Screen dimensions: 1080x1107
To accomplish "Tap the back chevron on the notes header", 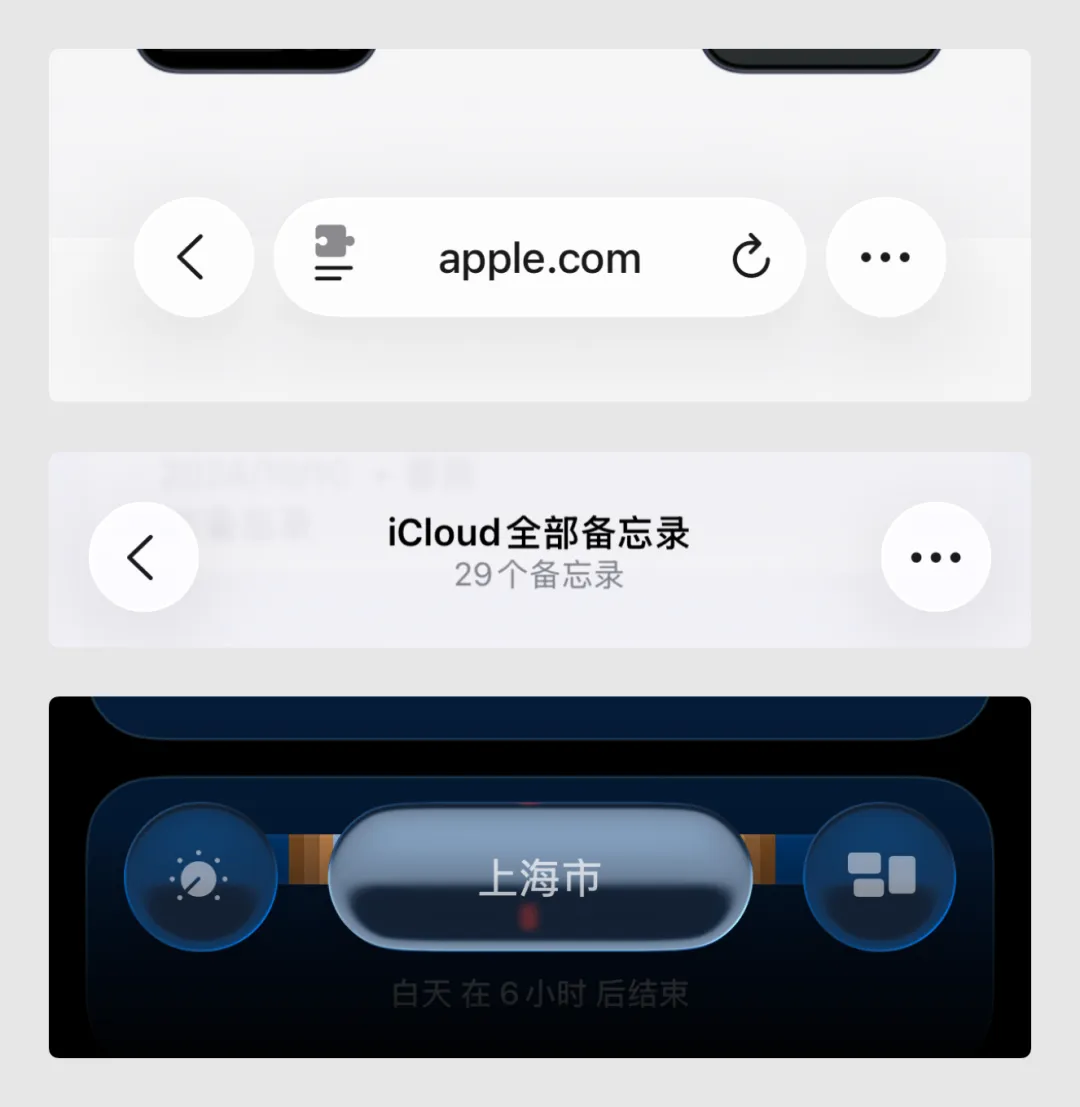I will tap(143, 557).
